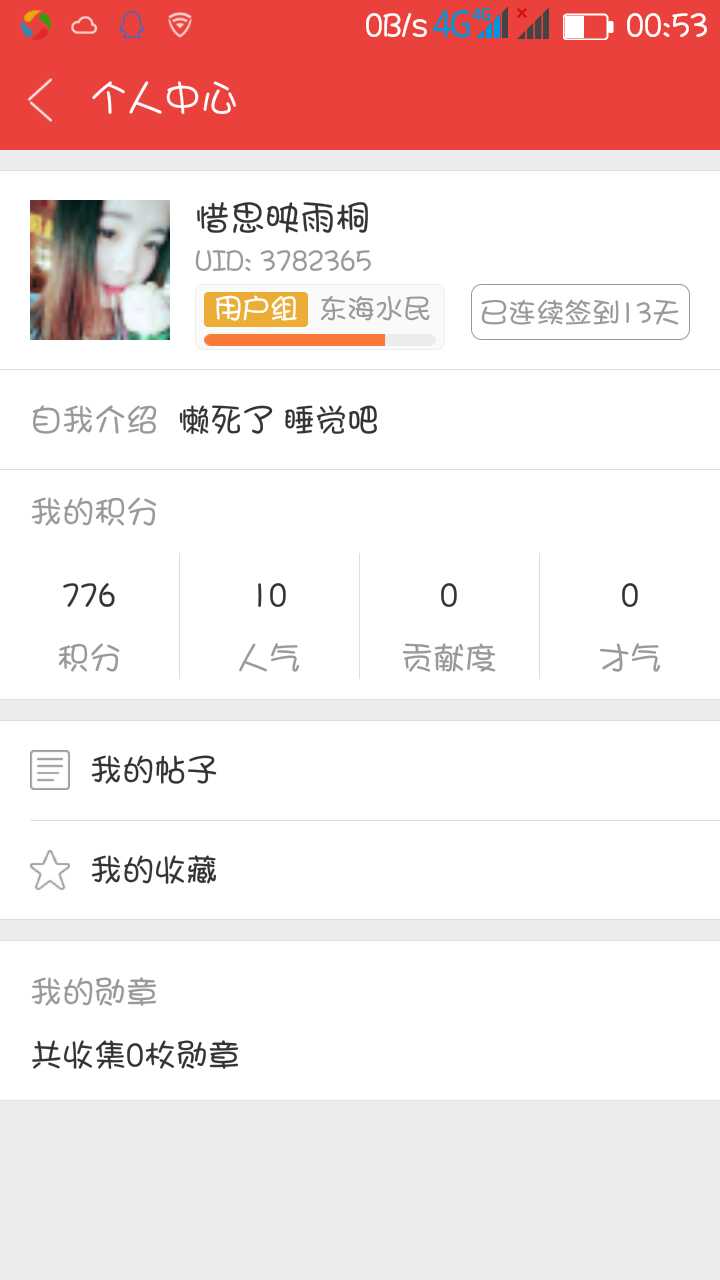Tap the 已连续签到13天 check-in button
This screenshot has width=720, height=1280.
coord(580,312)
